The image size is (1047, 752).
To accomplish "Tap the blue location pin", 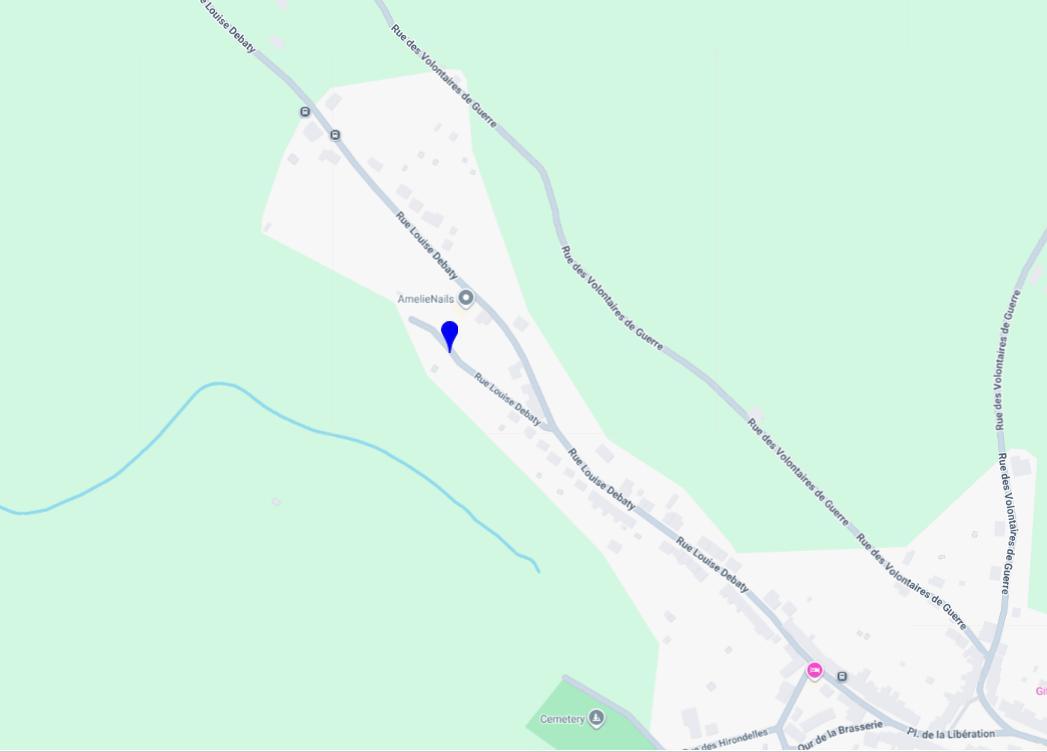I will coord(450,334).
